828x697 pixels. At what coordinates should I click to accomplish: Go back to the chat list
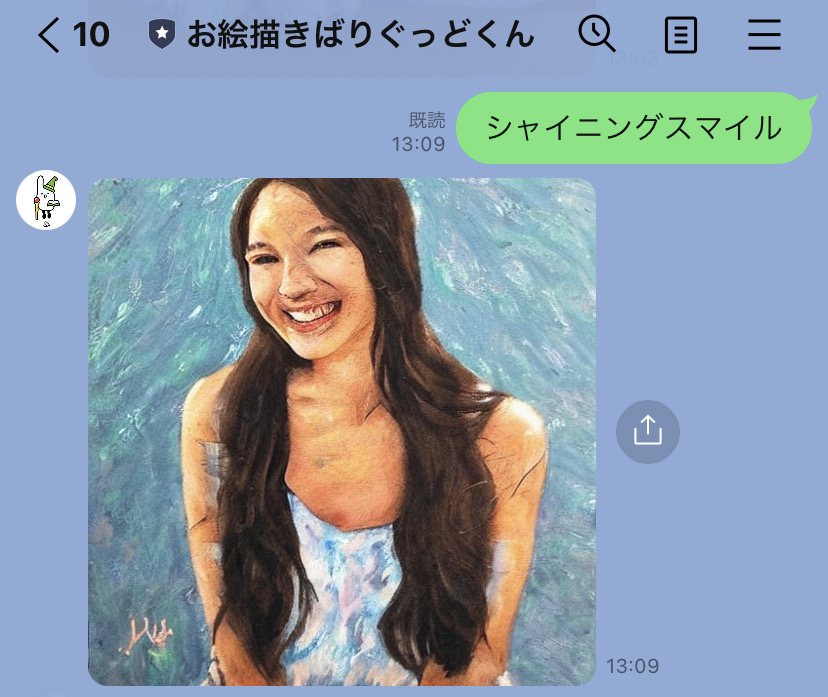pyautogui.click(x=50, y=36)
